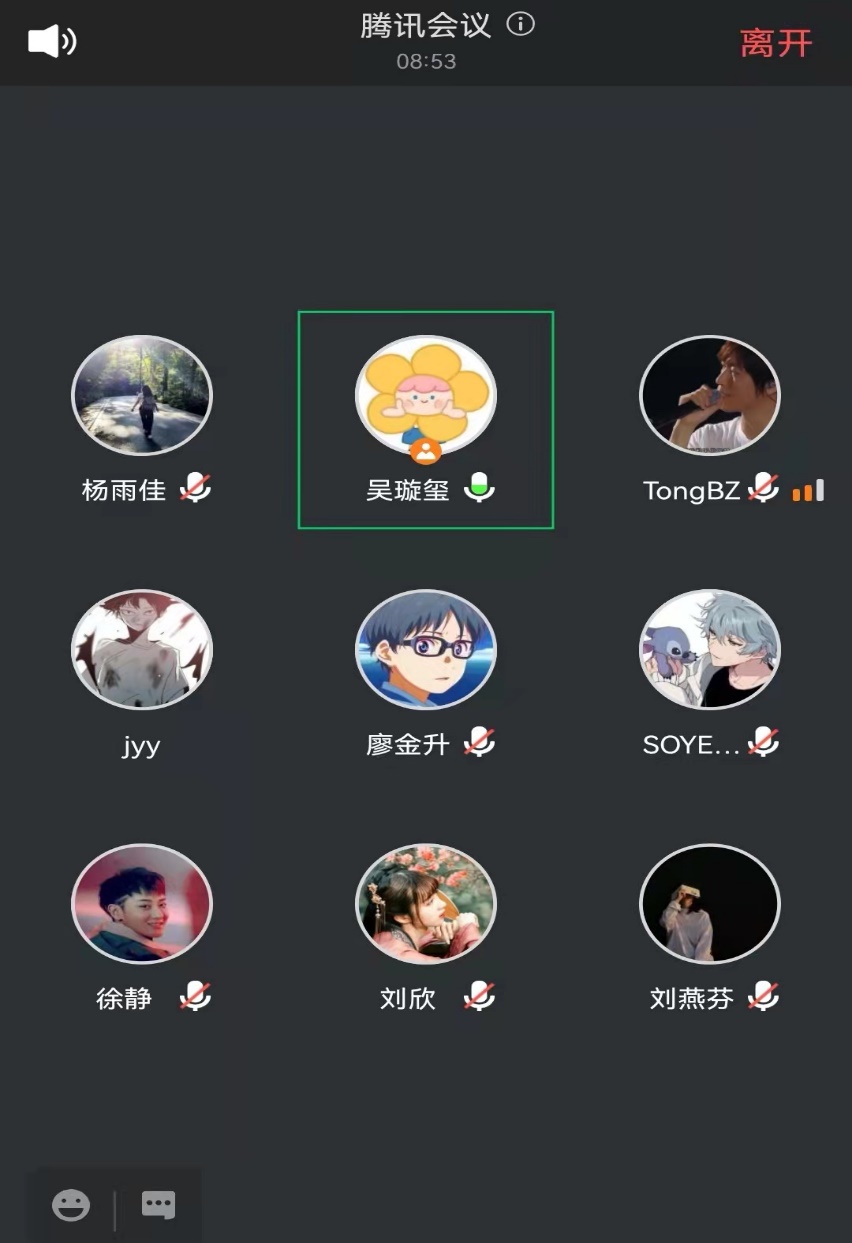Open participant TongBZ's avatar
Viewport: 852px width, 1243px height.
pos(710,395)
